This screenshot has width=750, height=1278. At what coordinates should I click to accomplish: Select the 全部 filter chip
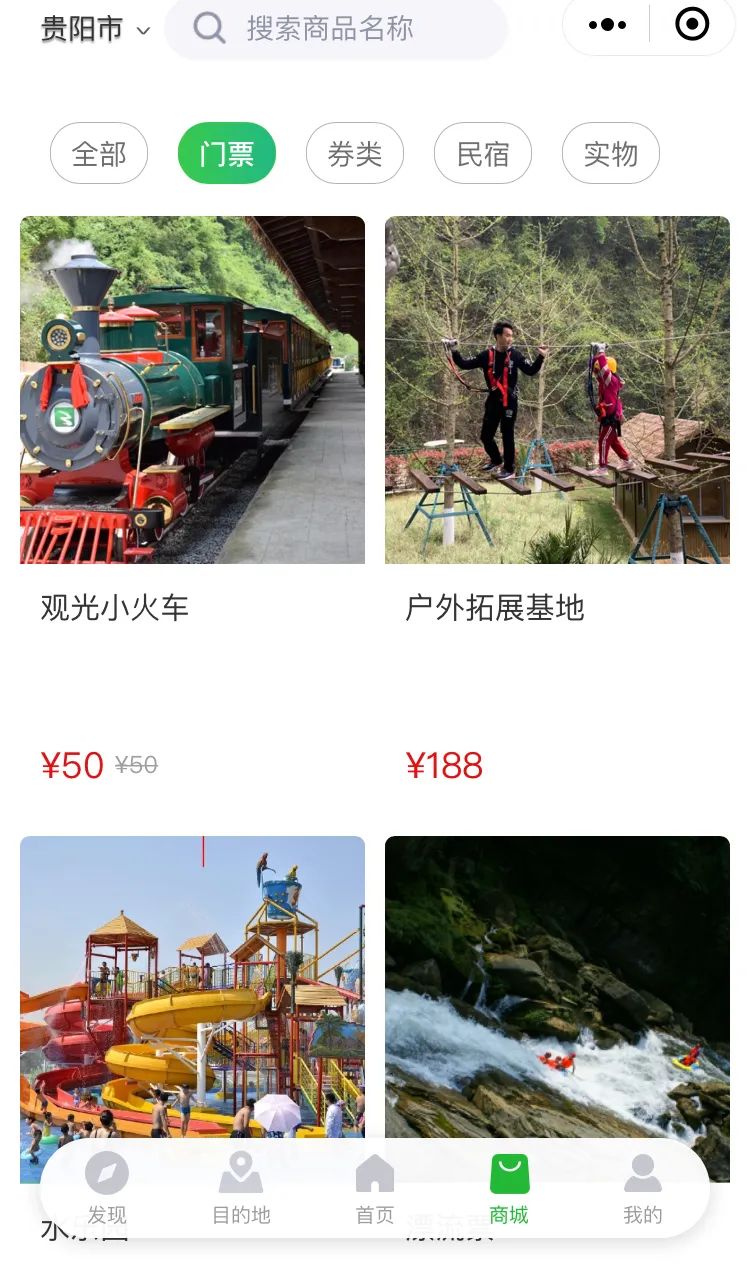[x=99, y=154]
